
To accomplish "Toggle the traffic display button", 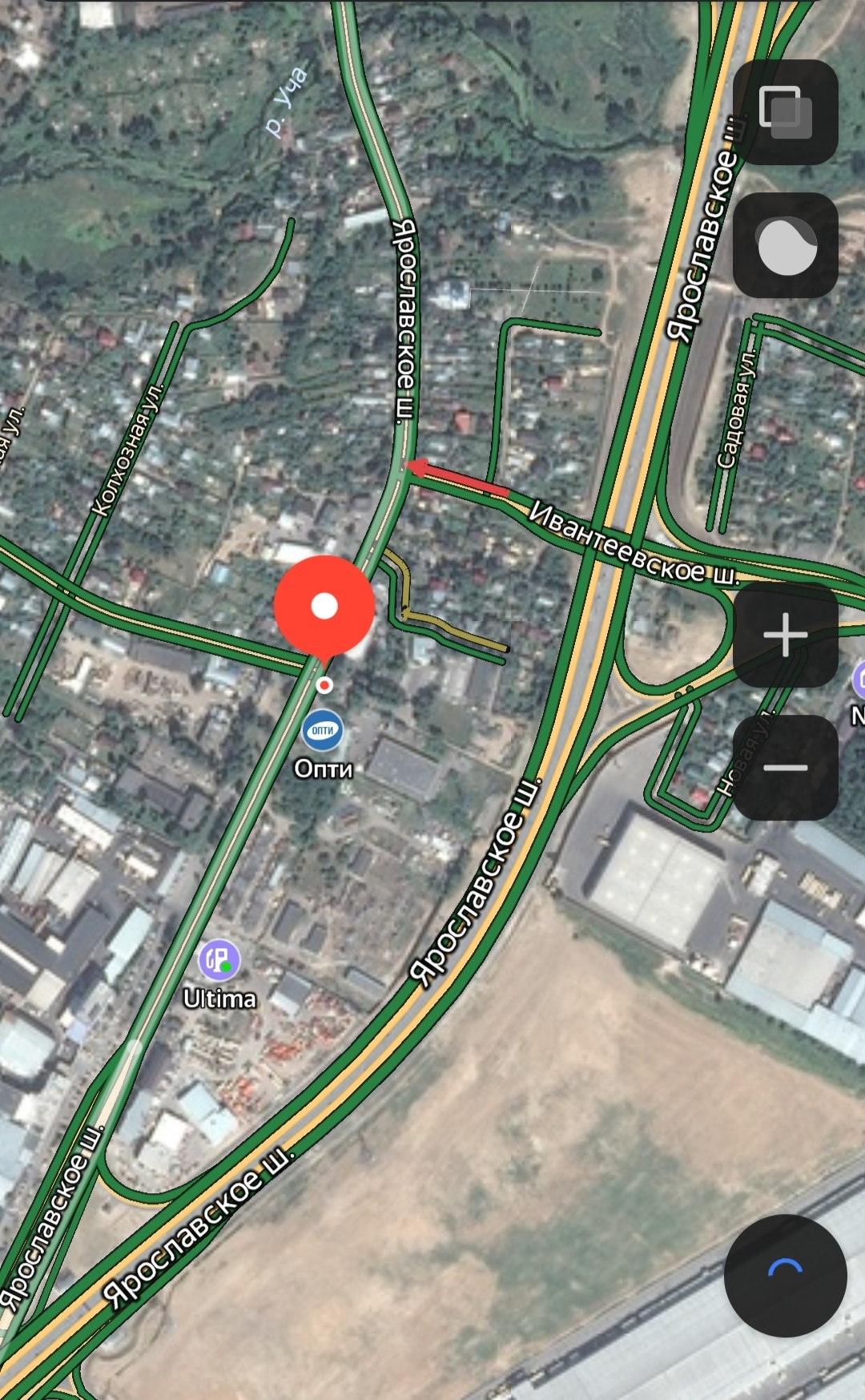I will 785,245.
